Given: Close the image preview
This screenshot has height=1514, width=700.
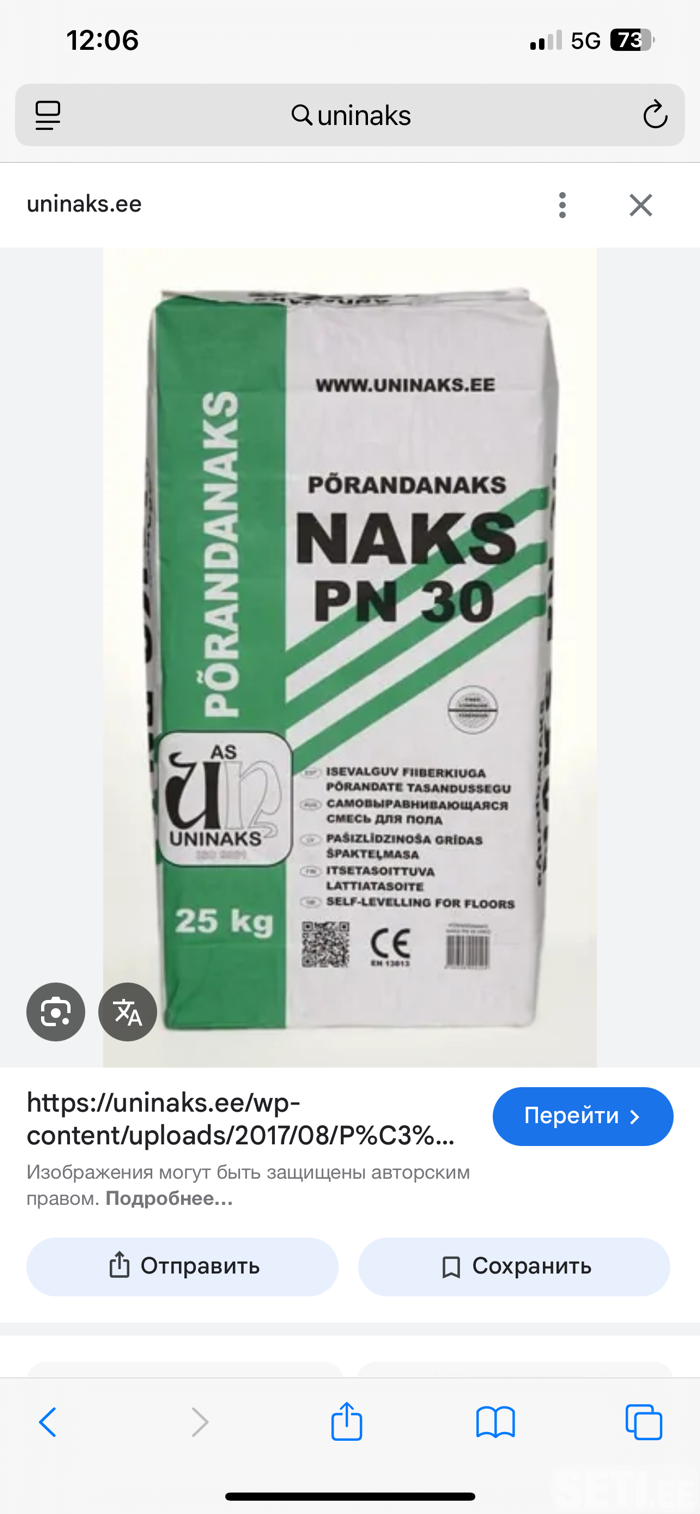Looking at the screenshot, I should [640, 205].
